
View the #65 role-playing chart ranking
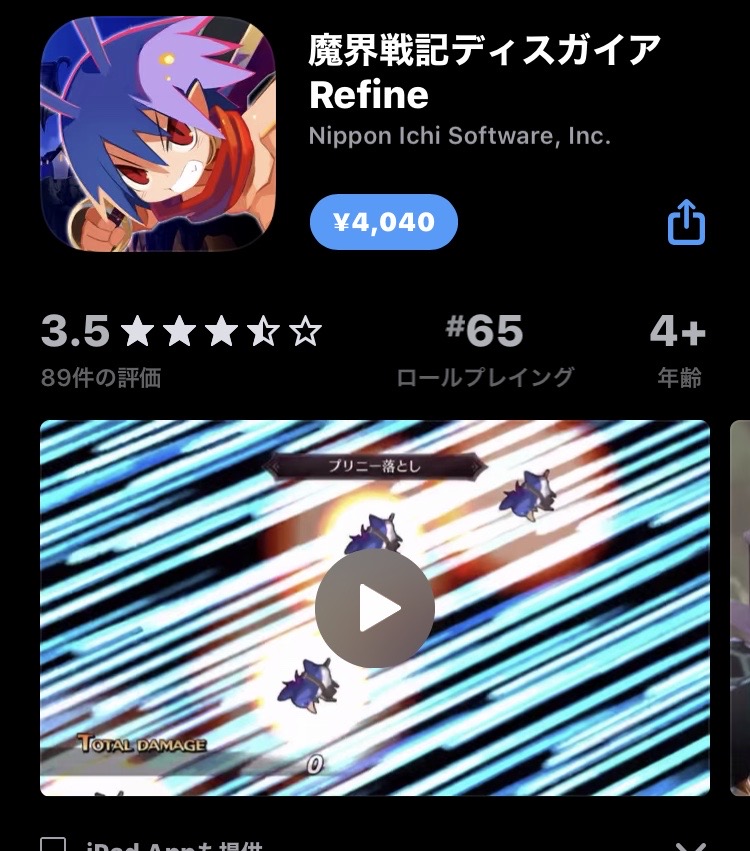point(485,348)
